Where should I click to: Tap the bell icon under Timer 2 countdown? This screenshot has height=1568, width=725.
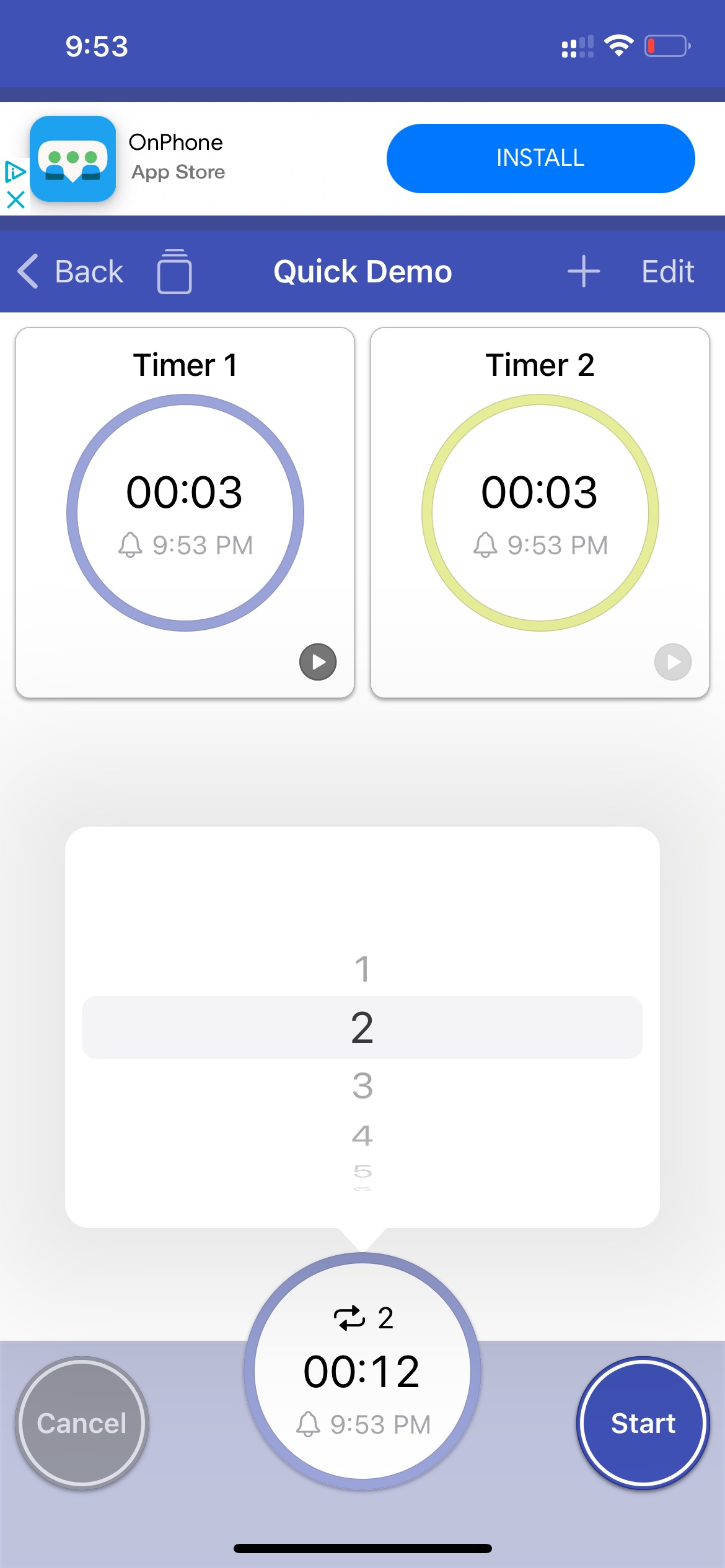(x=486, y=544)
